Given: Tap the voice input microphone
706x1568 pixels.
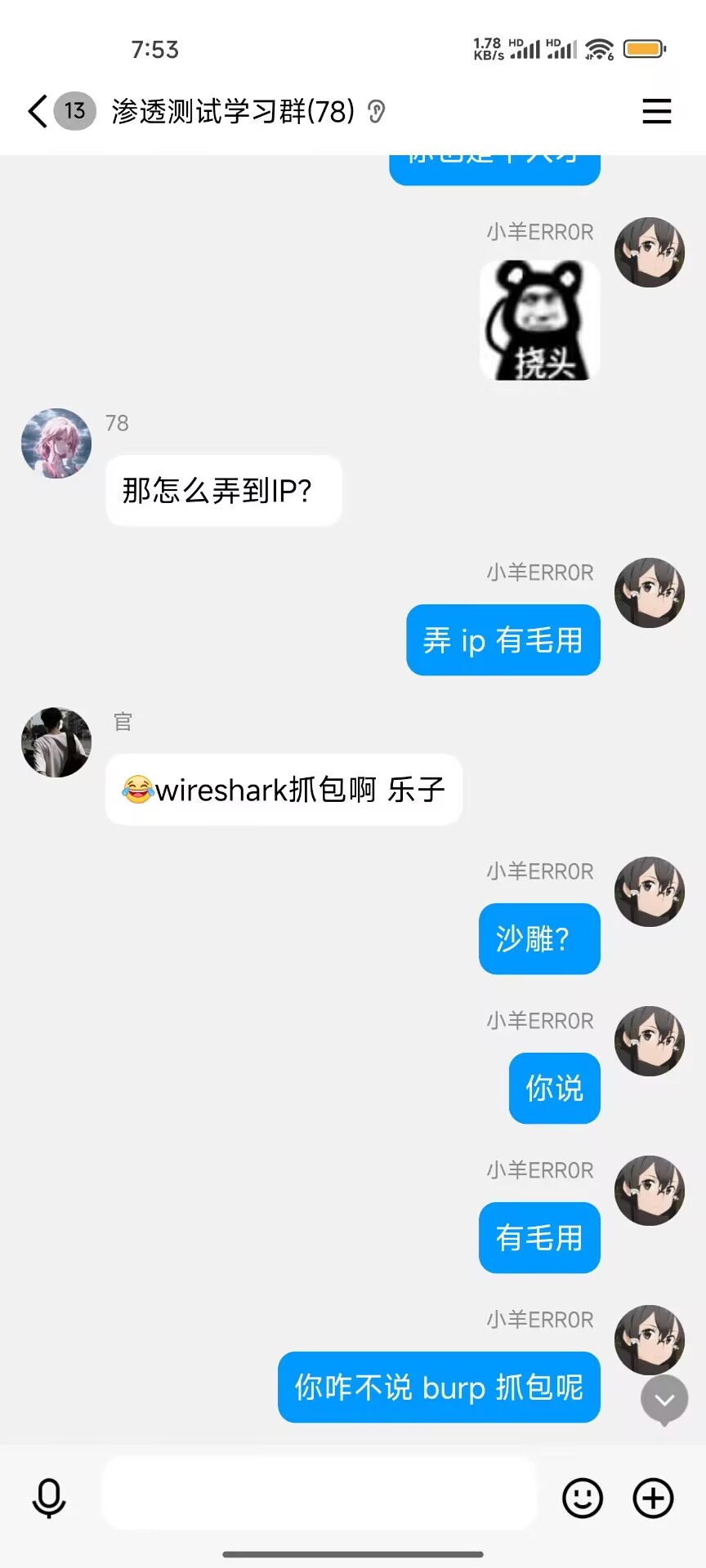Looking at the screenshot, I should click(x=48, y=1497).
